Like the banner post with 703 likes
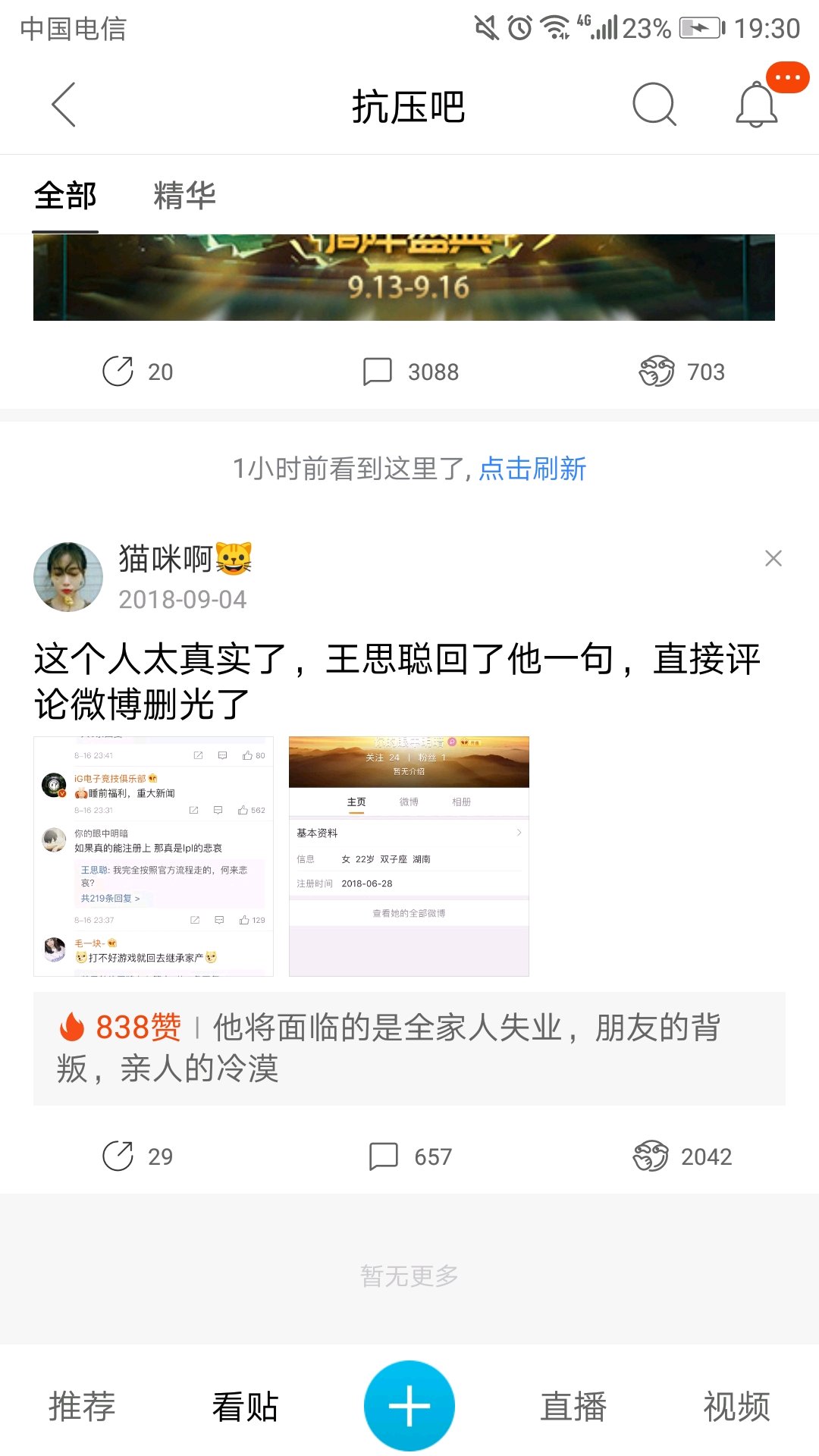 [682, 372]
